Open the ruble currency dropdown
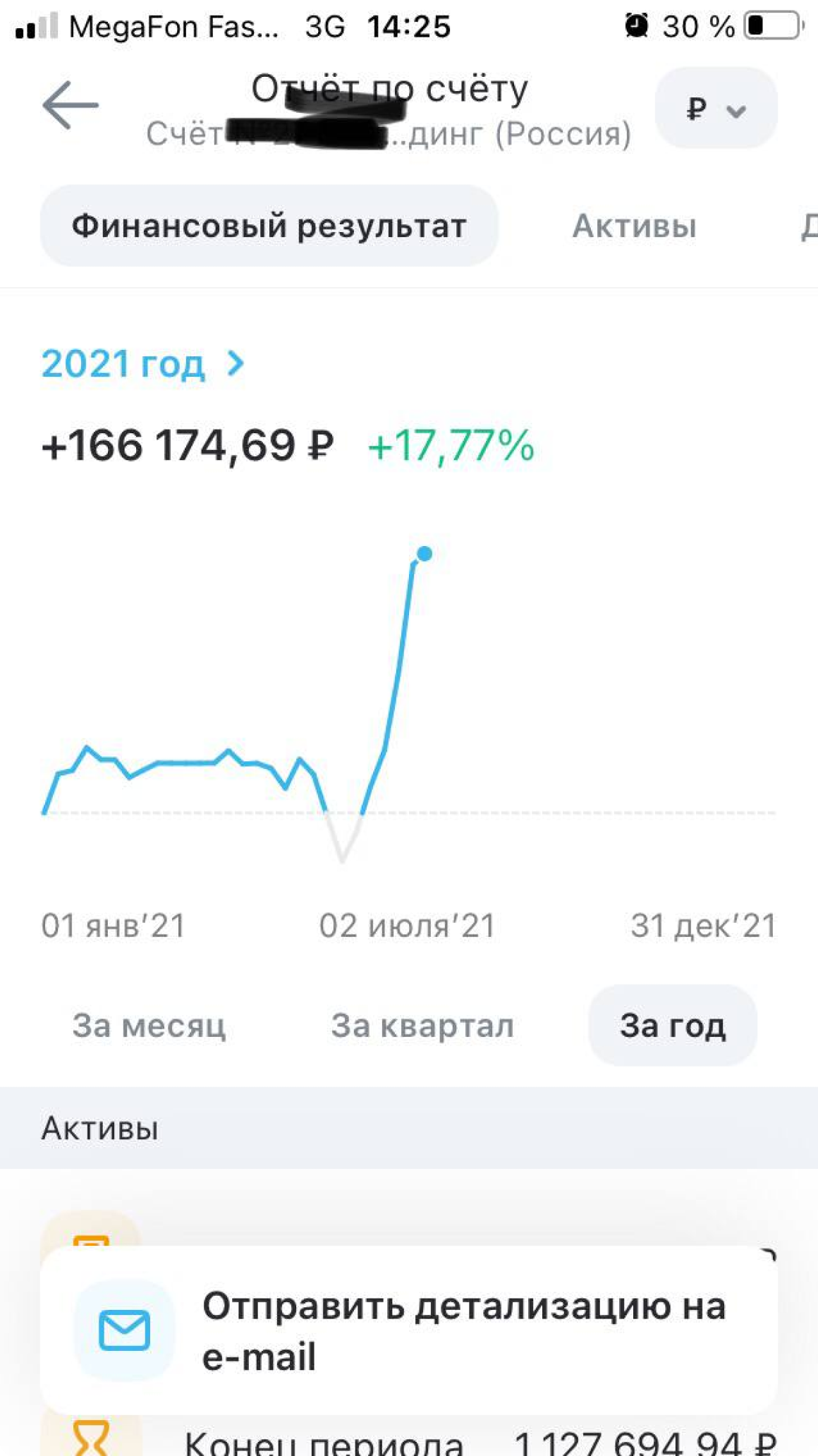This screenshot has width=818, height=1456. click(716, 109)
